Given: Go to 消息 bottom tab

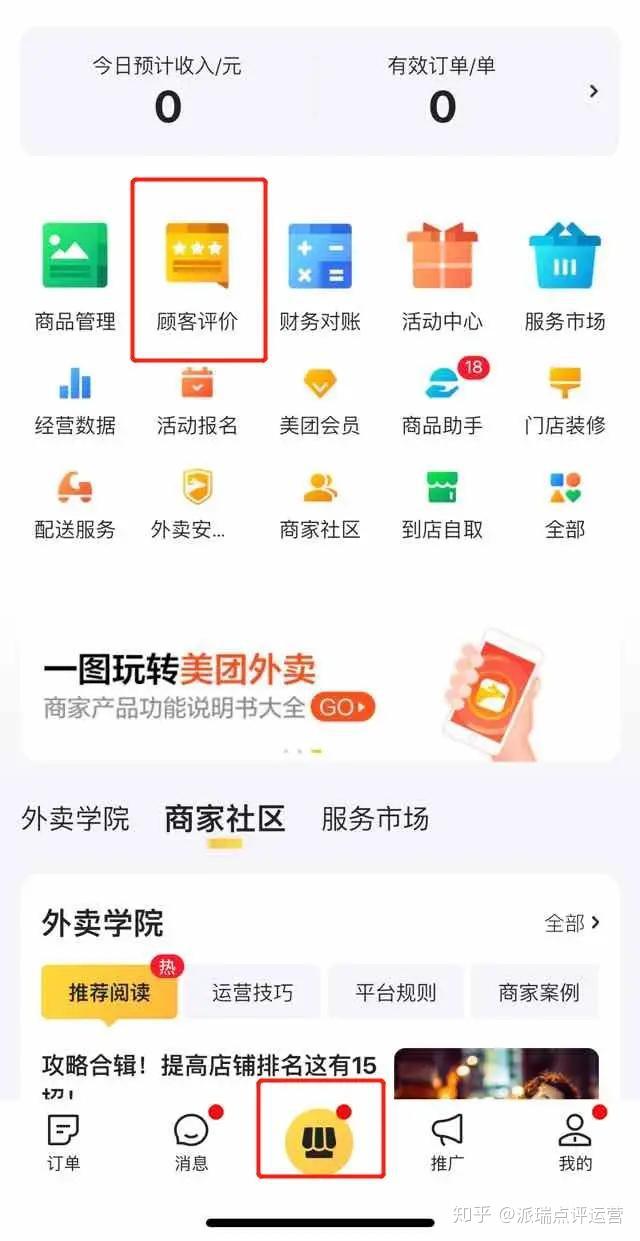Looking at the screenshot, I should click(x=191, y=1142).
